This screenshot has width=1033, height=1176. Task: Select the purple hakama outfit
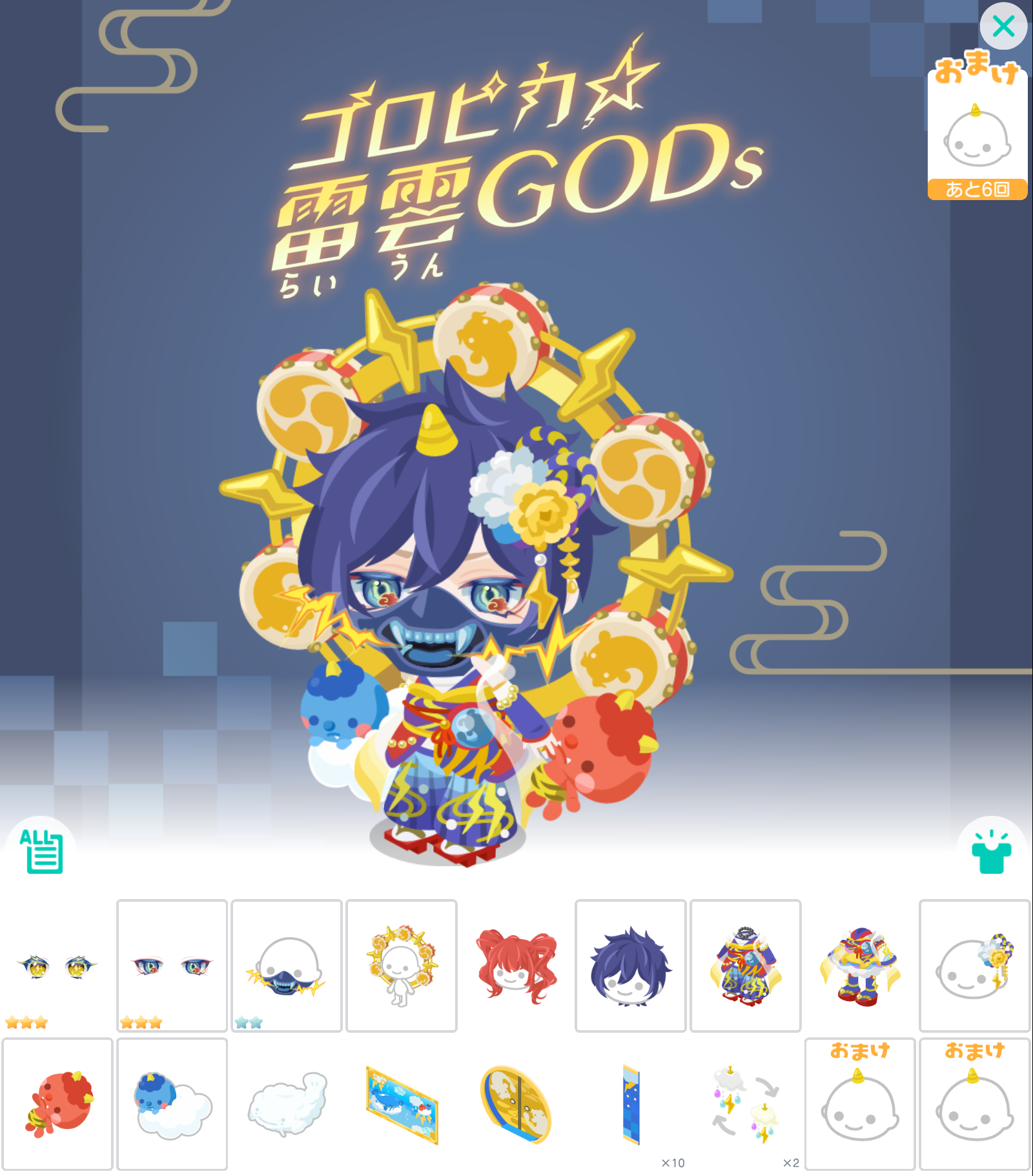click(x=745, y=966)
